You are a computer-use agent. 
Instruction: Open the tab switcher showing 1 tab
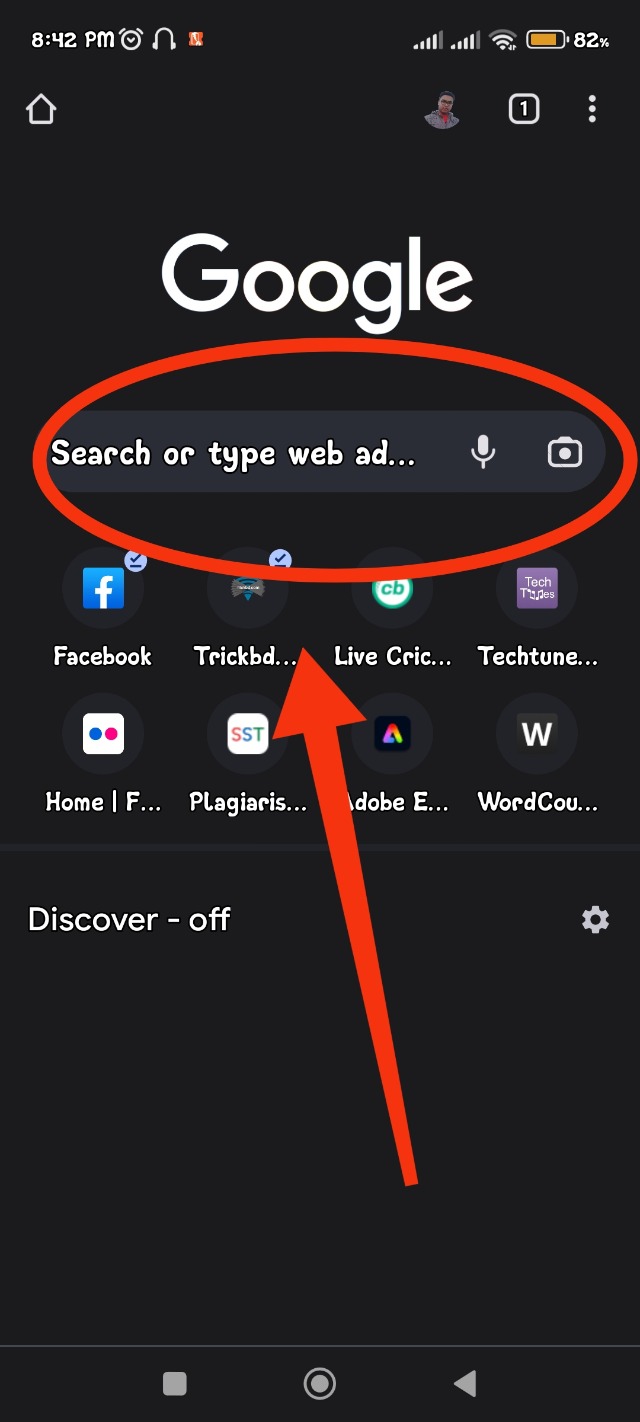[x=524, y=109]
